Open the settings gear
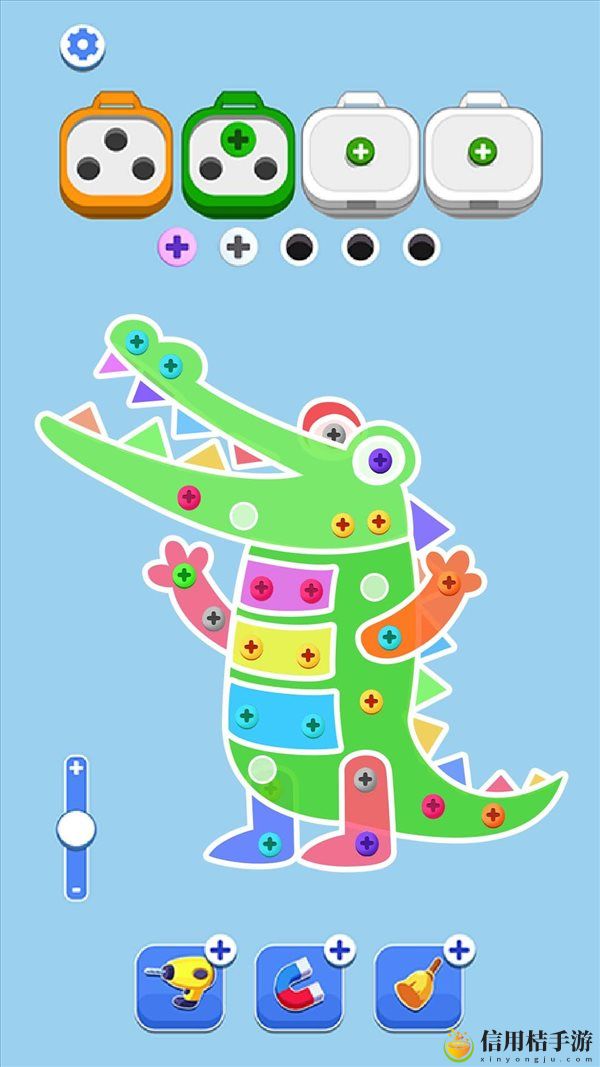Screen dimensions: 600x1067 coord(83,46)
